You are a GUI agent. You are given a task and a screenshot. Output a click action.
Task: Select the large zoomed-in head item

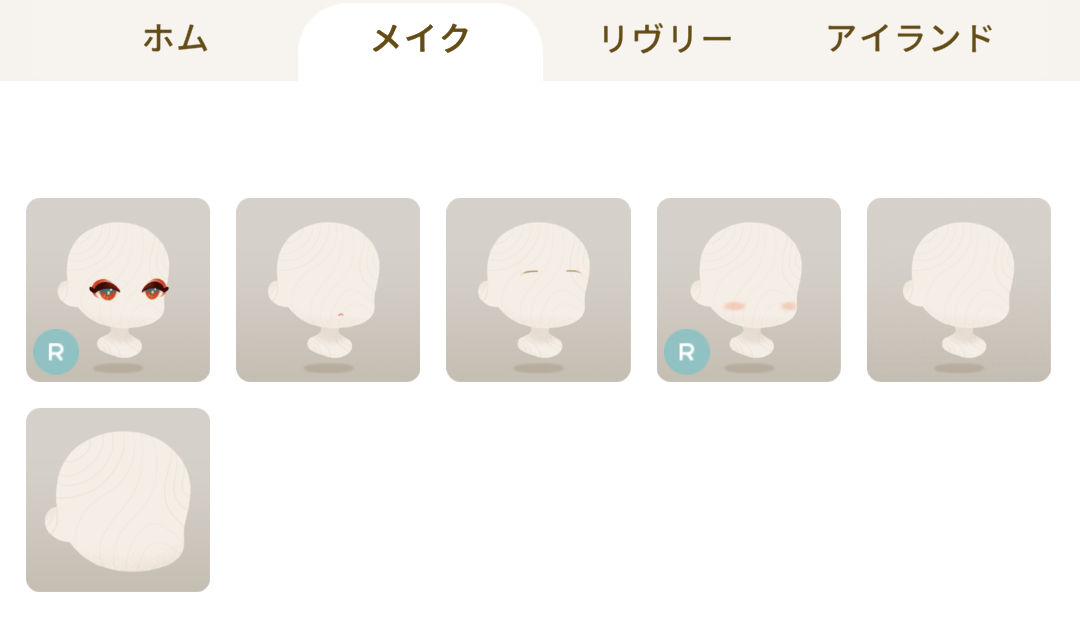click(118, 500)
